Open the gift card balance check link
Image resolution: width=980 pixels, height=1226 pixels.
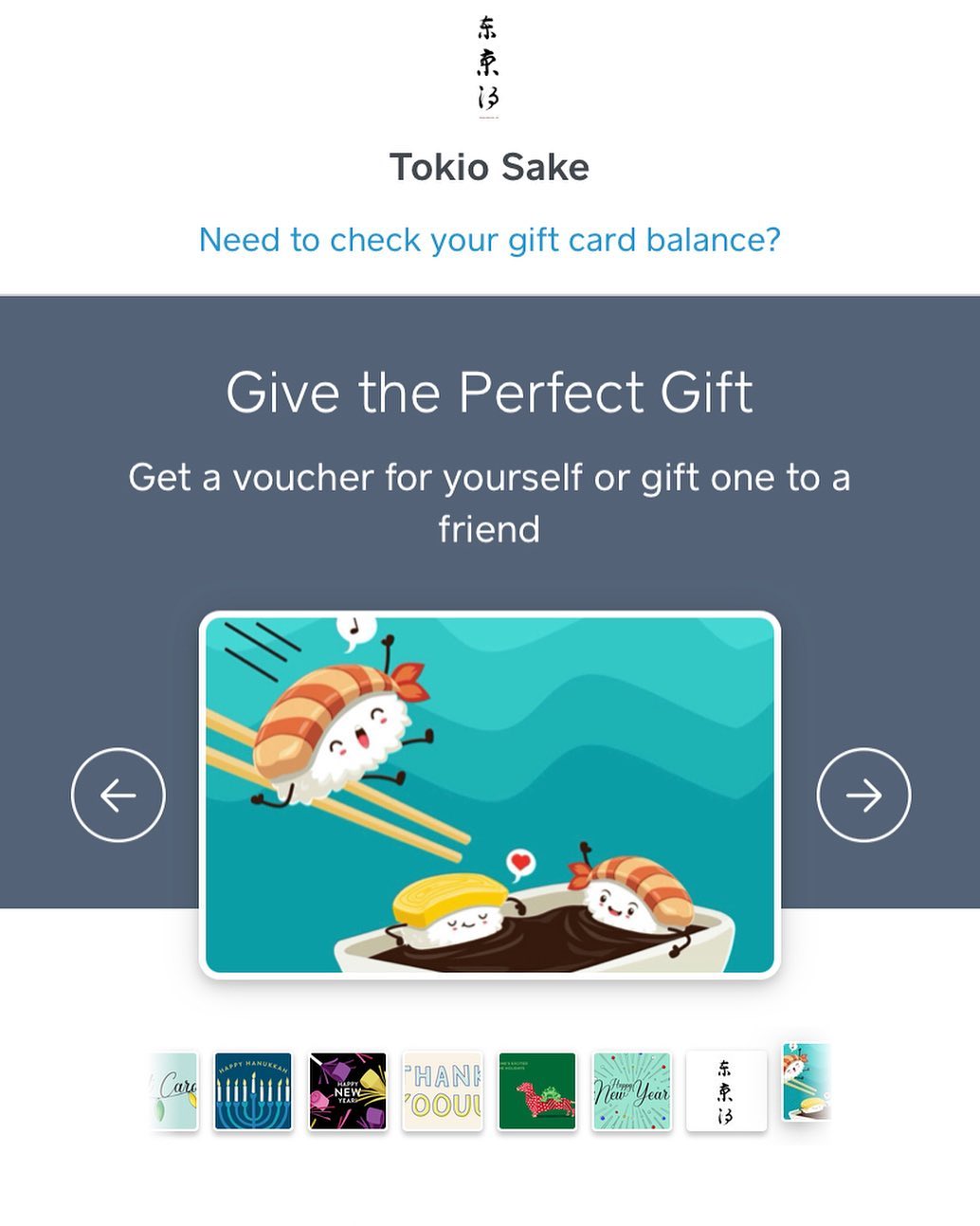489,240
